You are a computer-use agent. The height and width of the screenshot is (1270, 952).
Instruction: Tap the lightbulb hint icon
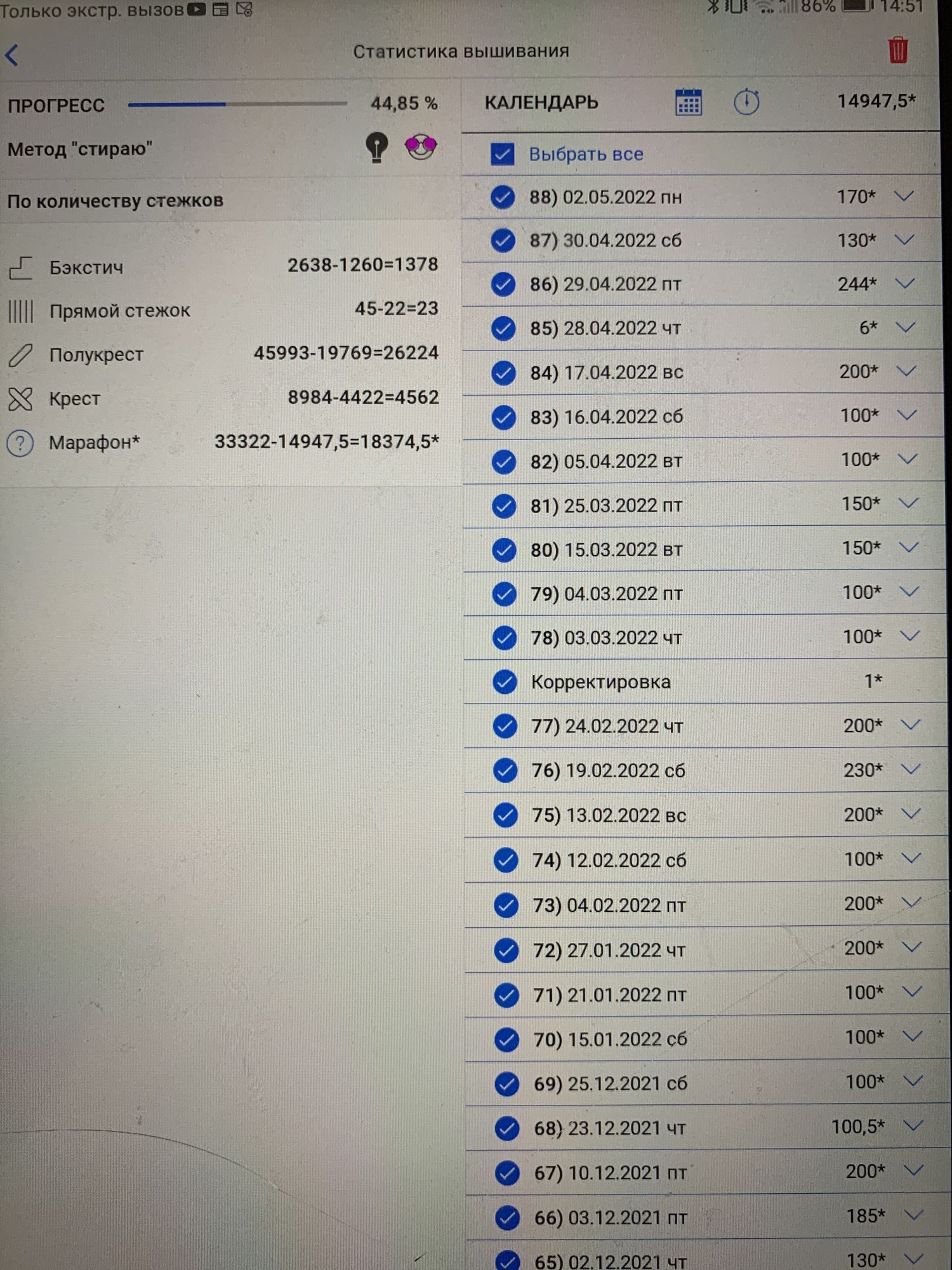(376, 147)
